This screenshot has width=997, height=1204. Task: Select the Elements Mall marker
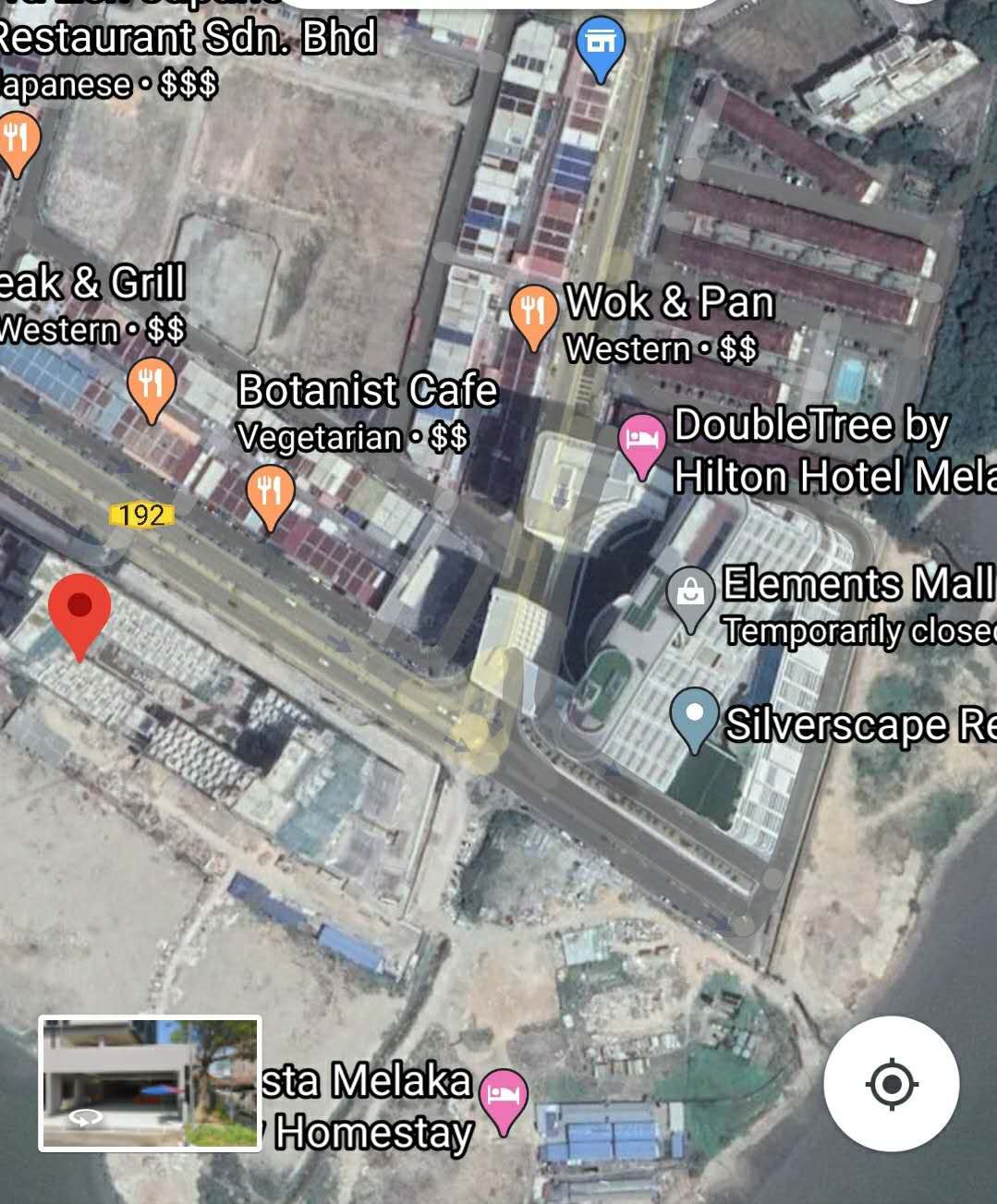[x=690, y=592]
